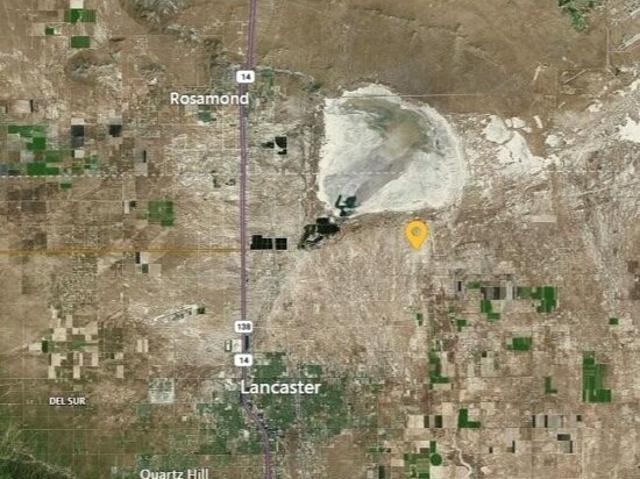The height and width of the screenshot is (479, 640).
Task: Tap the yellow location pin on the map
Action: [416, 233]
